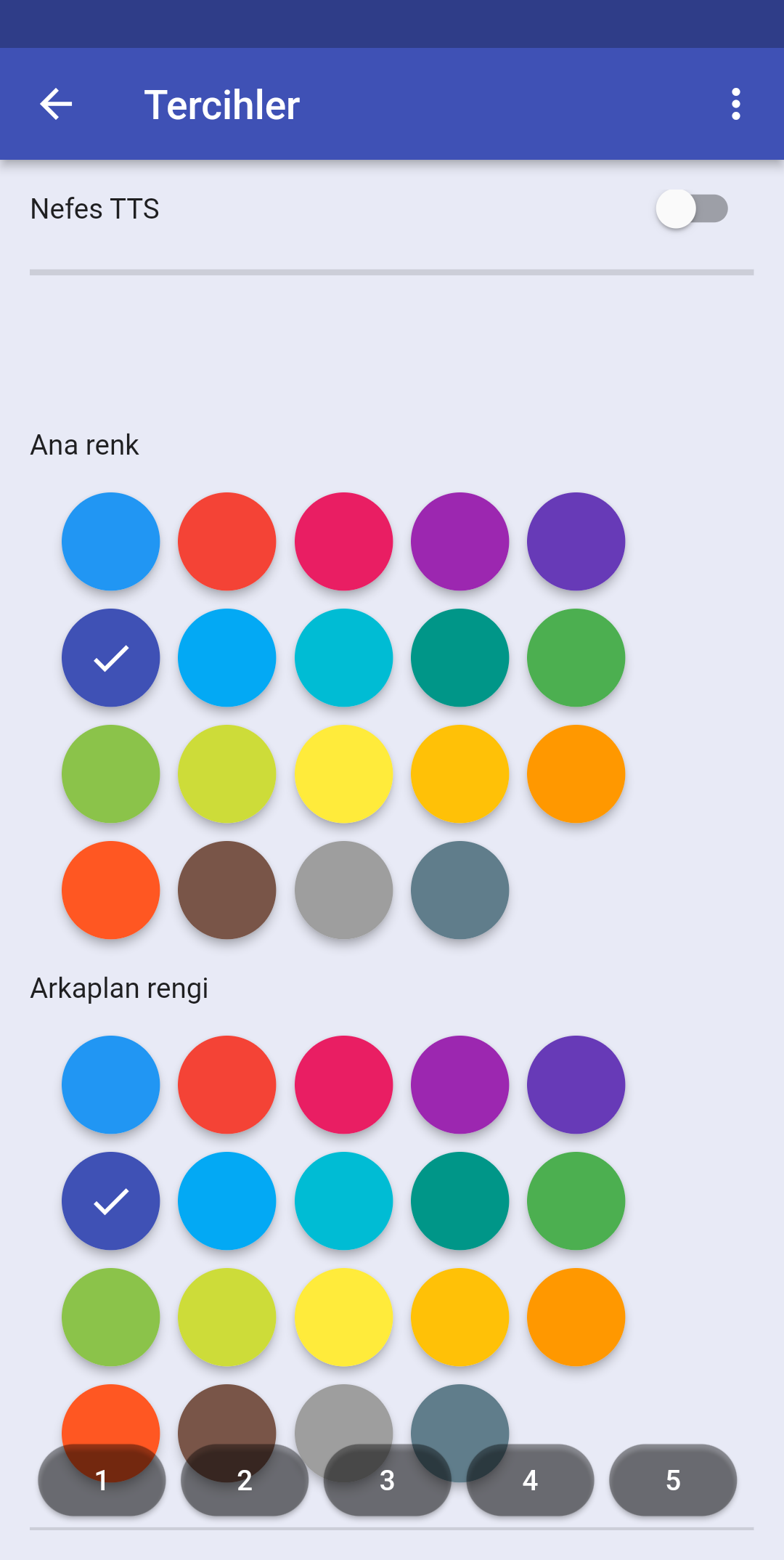Choose blue-grey for Ana renk

(x=460, y=890)
